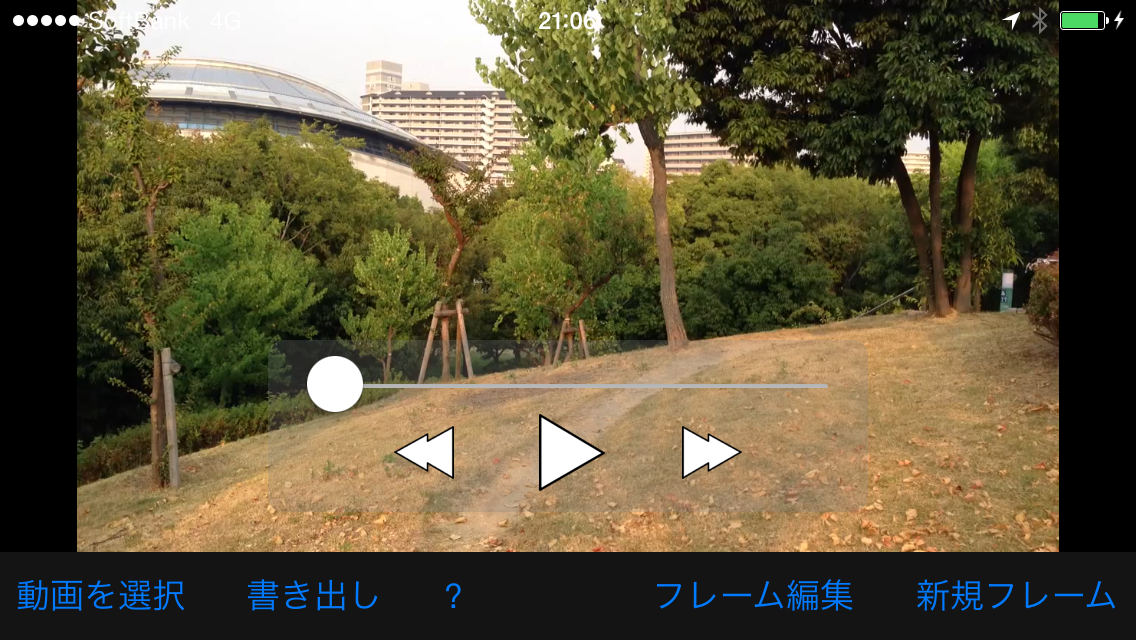The image size is (1136, 640).
Task: Open help with the ? button
Action: point(453,596)
